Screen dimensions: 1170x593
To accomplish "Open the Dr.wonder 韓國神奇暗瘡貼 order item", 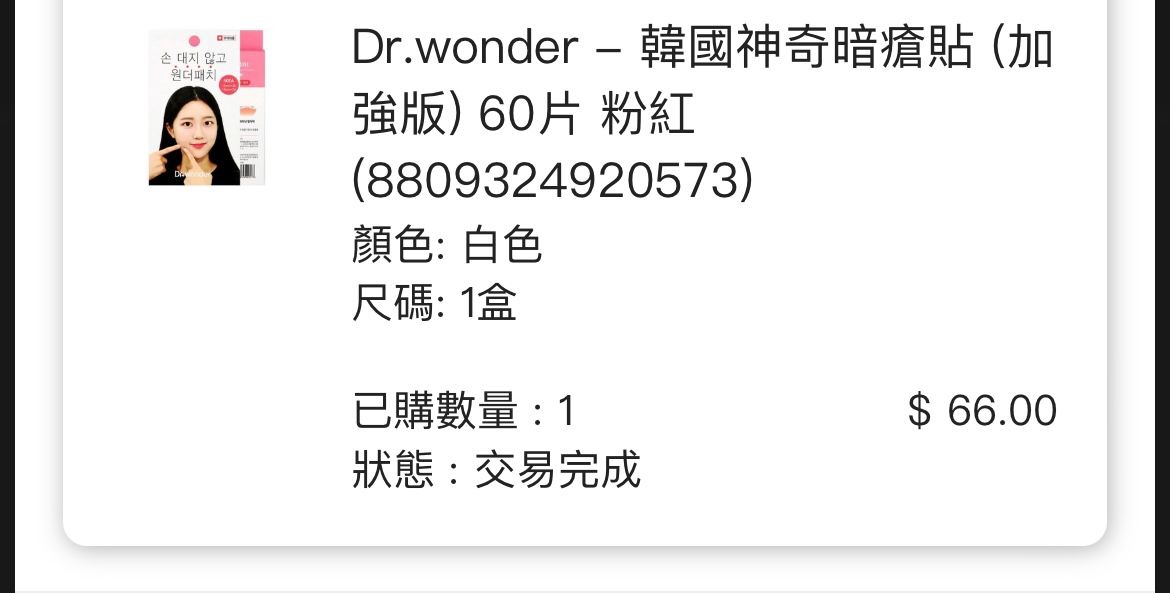I will [700, 114].
